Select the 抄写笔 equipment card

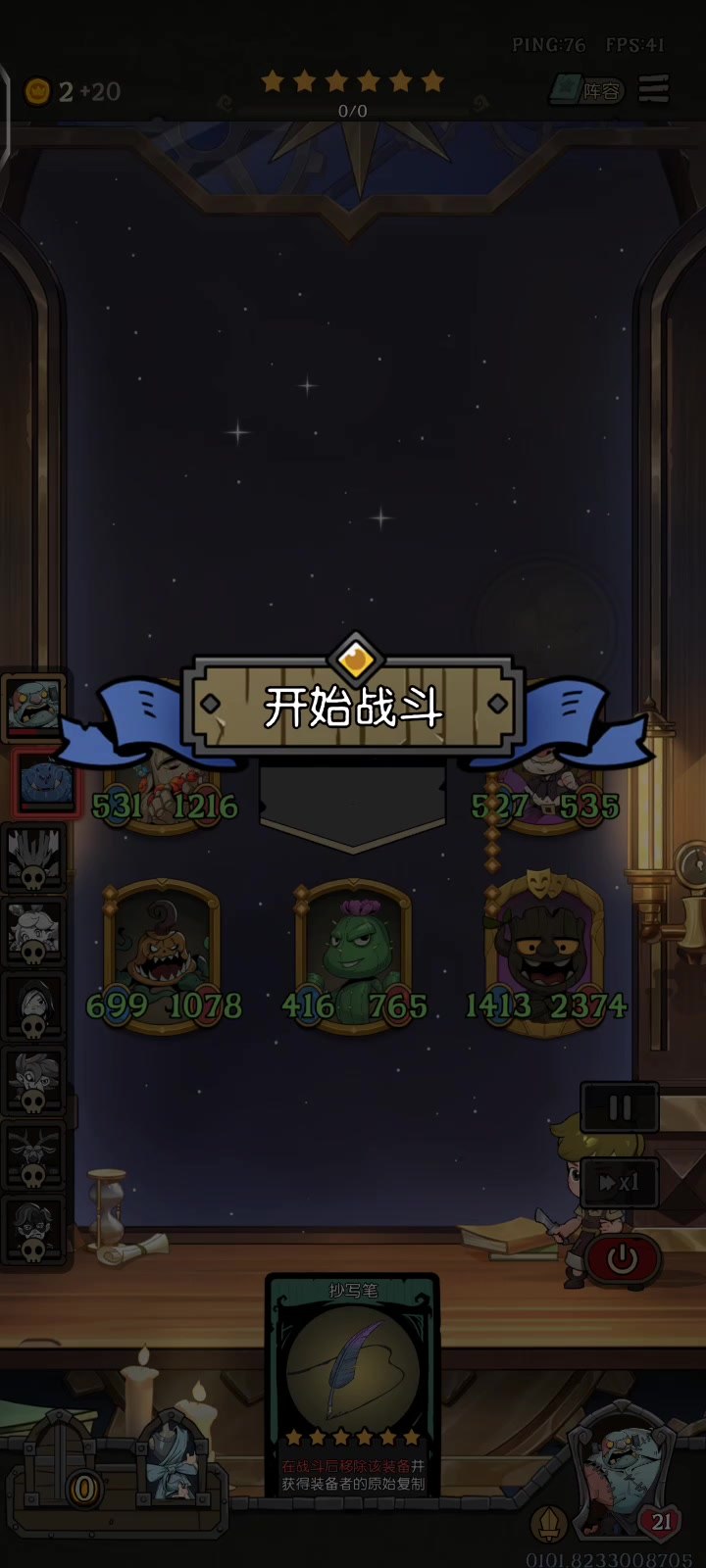coord(353,1385)
